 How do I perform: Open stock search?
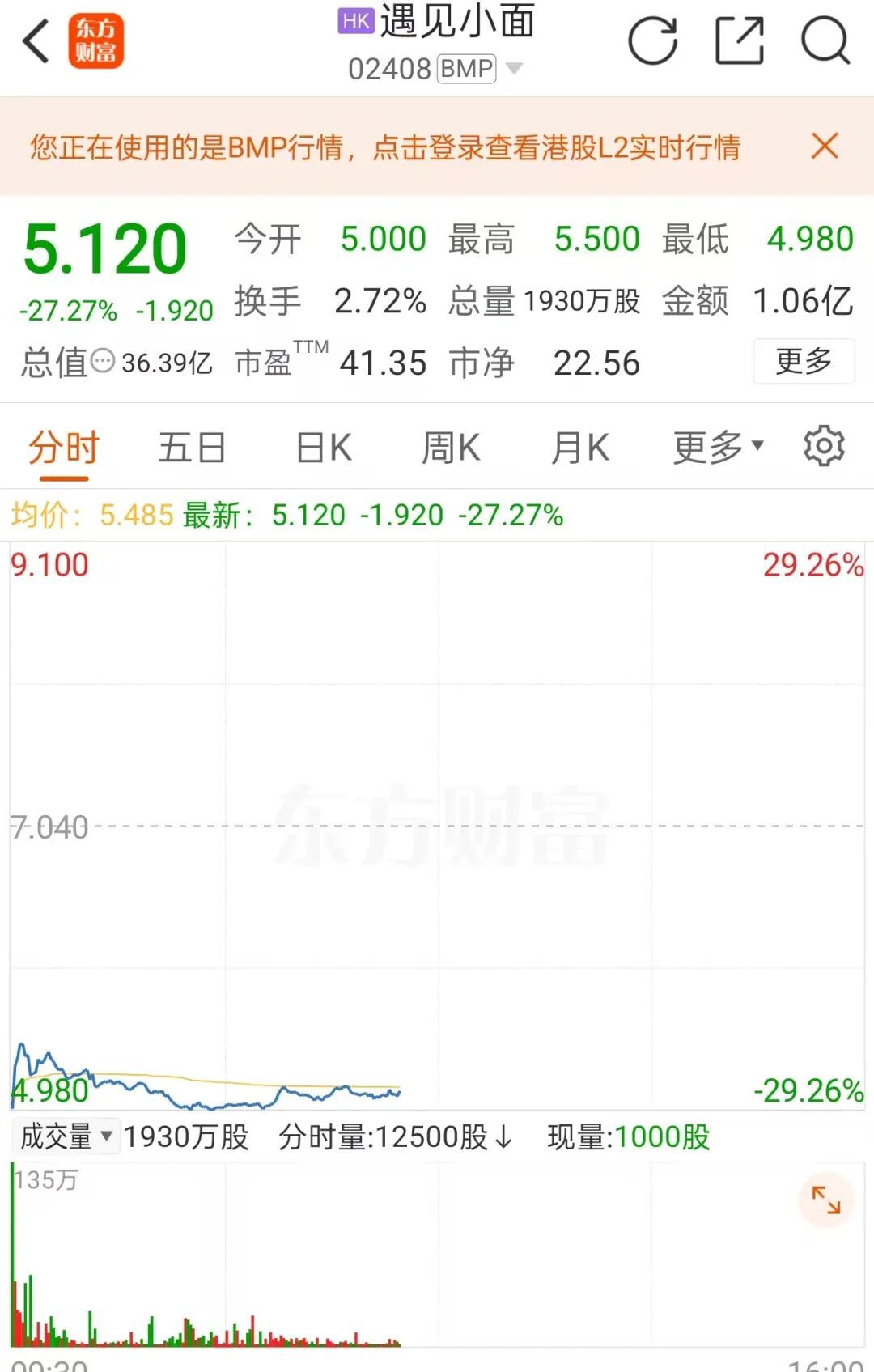825,40
